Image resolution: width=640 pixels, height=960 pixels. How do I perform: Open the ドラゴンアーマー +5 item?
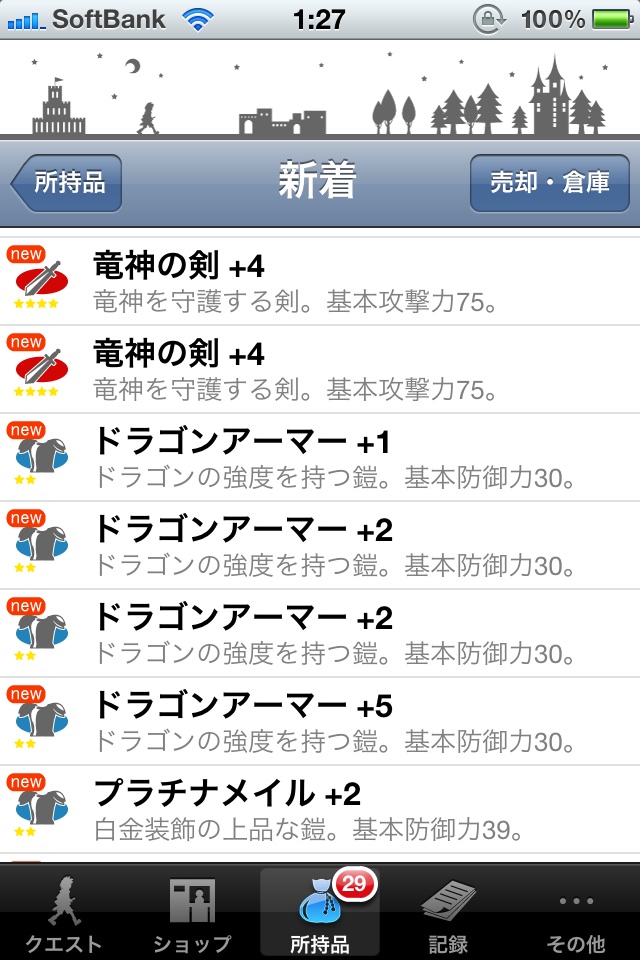point(320,722)
